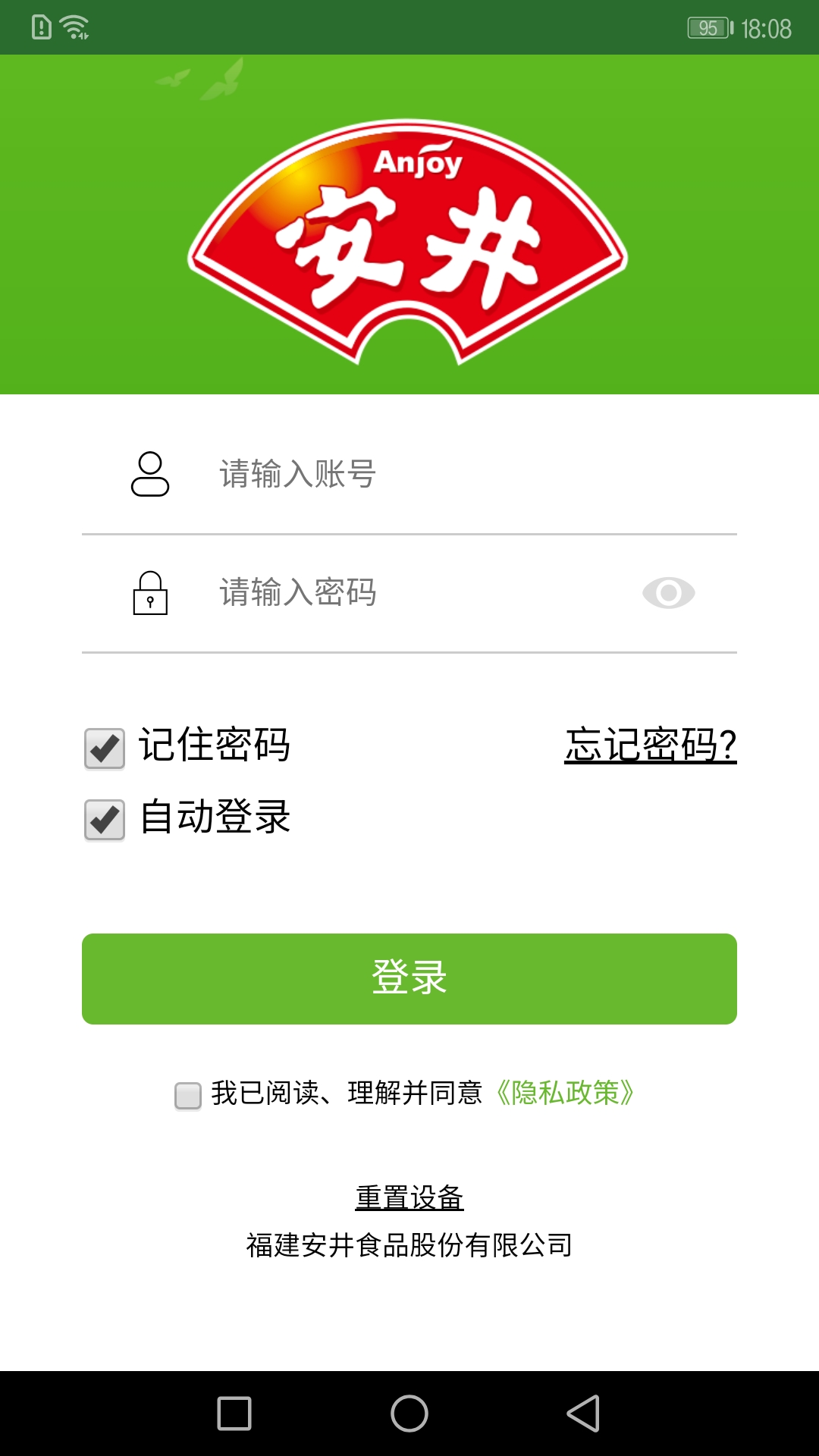Open the 忘记密码 forgot password link
The width and height of the screenshot is (819, 1456).
[651, 748]
